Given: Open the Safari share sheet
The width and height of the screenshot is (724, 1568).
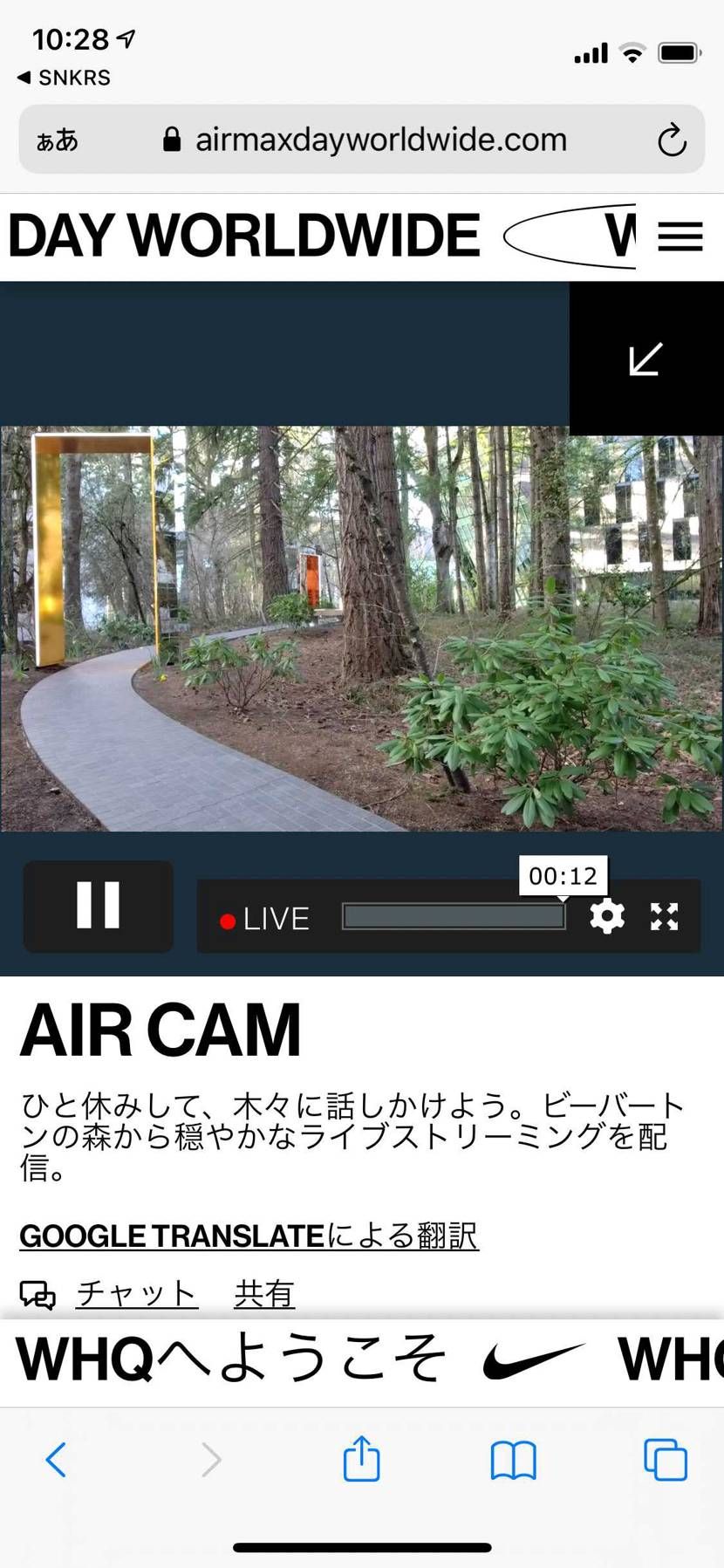Looking at the screenshot, I should coord(361,1459).
